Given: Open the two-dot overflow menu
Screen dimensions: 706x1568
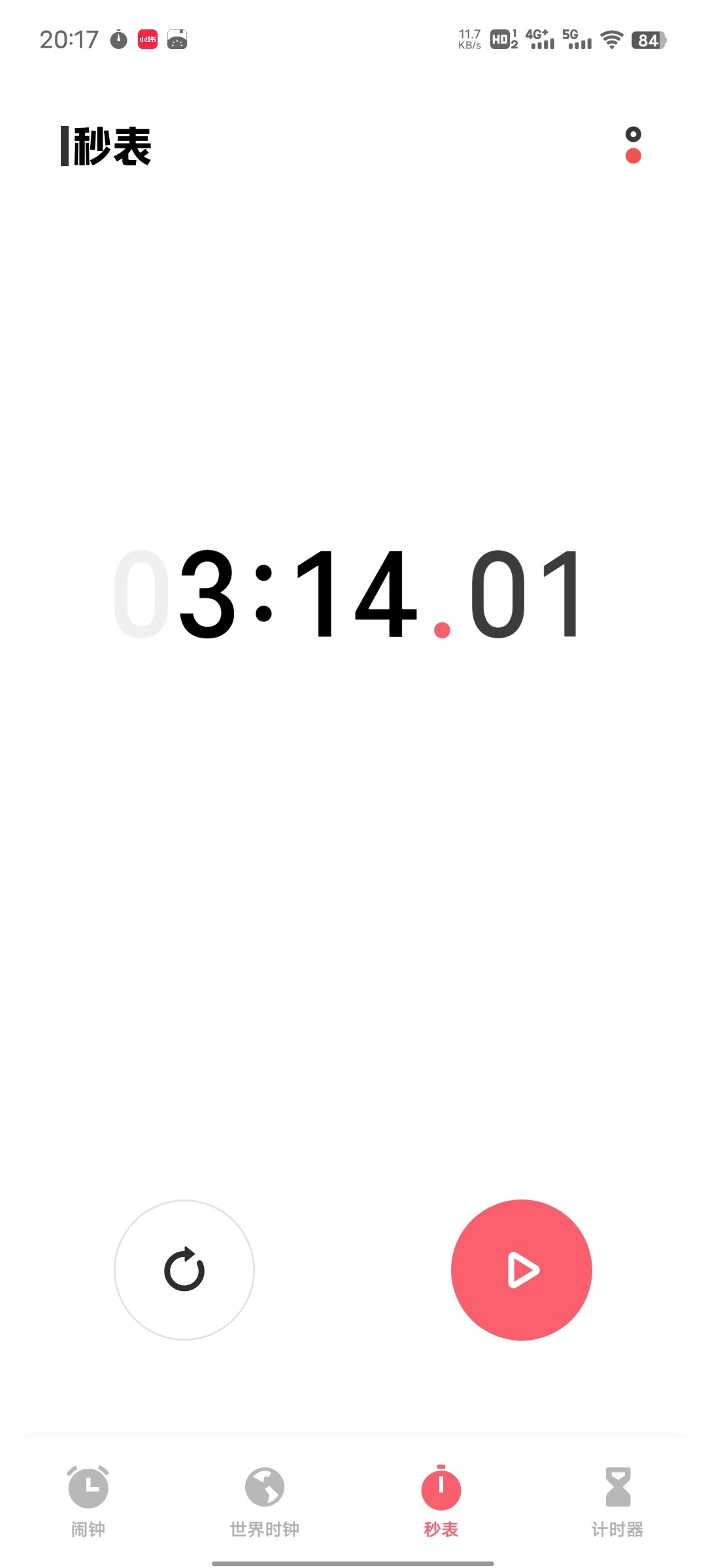Looking at the screenshot, I should pyautogui.click(x=633, y=145).
